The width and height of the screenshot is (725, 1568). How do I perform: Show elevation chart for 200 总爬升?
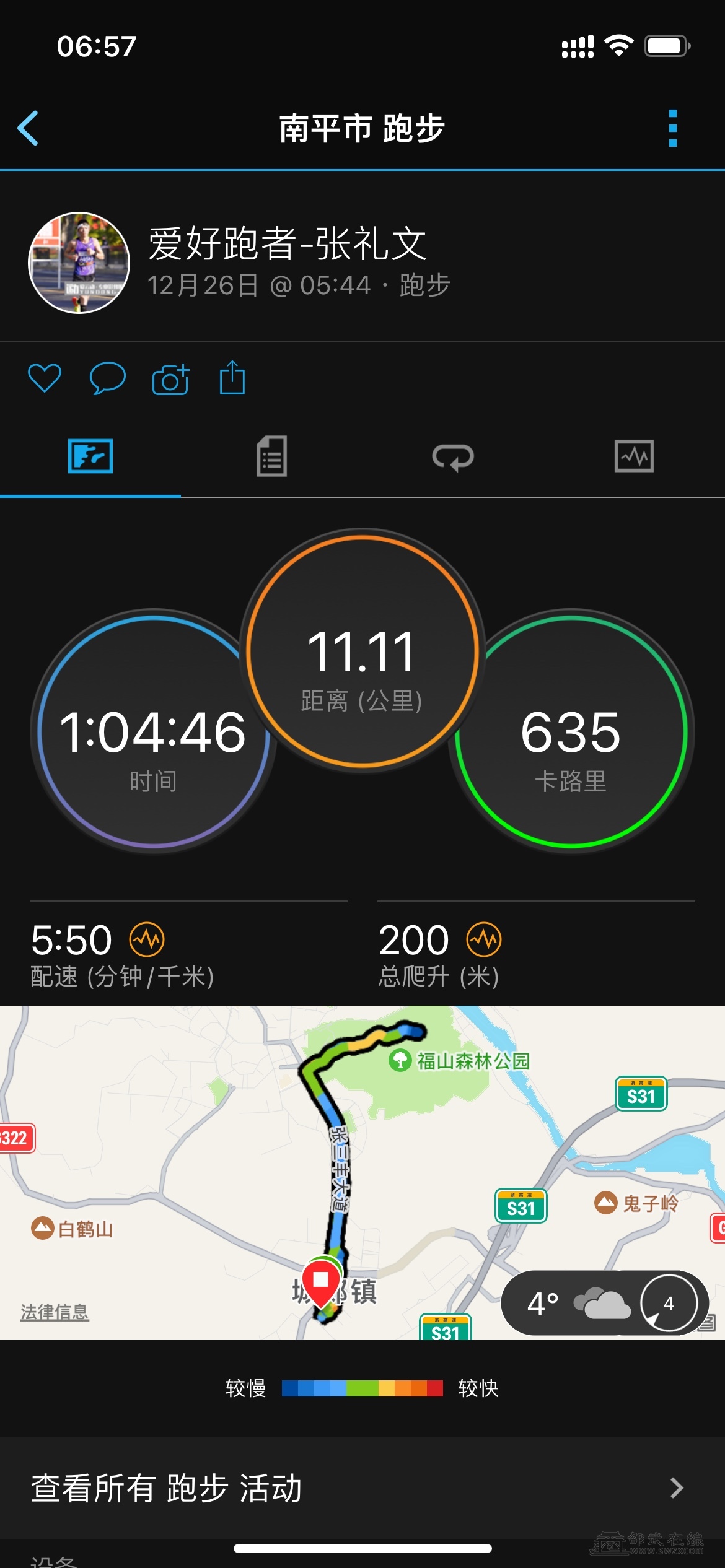coord(484,939)
